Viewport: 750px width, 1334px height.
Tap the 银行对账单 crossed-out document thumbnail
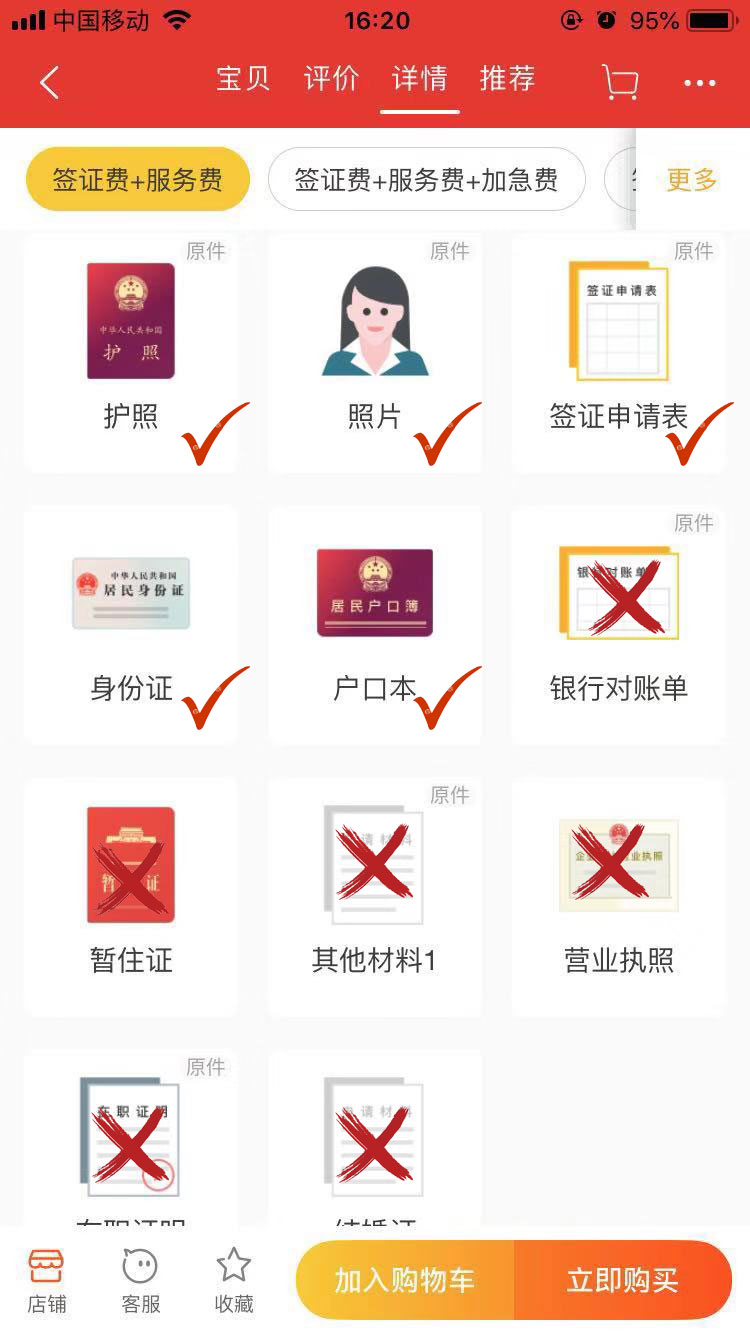pyautogui.click(x=618, y=592)
